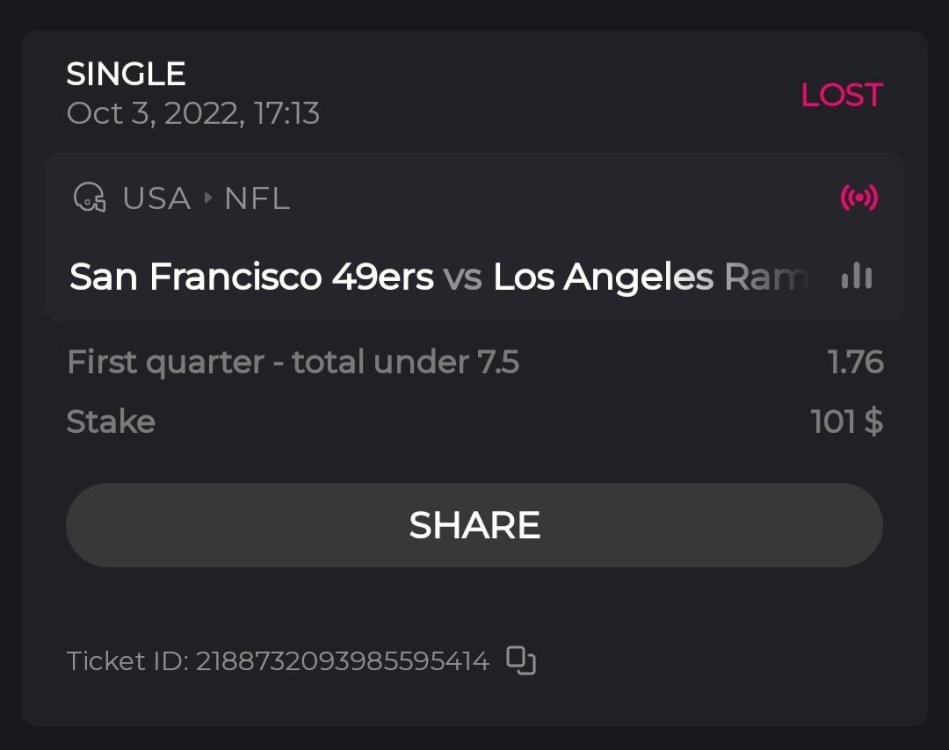Image resolution: width=949 pixels, height=750 pixels.
Task: Copy the ticket ID
Action: click(x=521, y=660)
